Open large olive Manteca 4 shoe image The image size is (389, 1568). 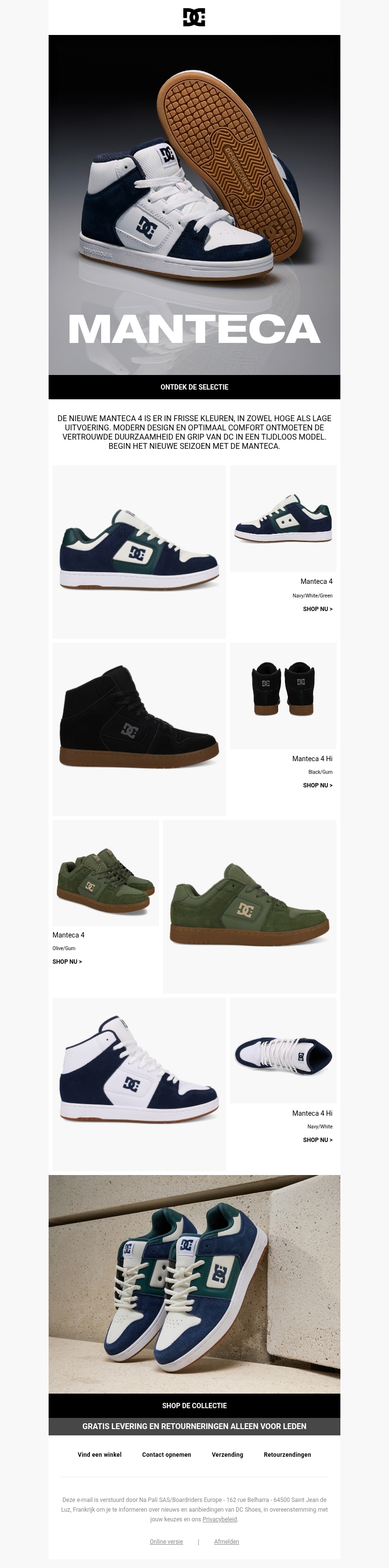coord(249,906)
